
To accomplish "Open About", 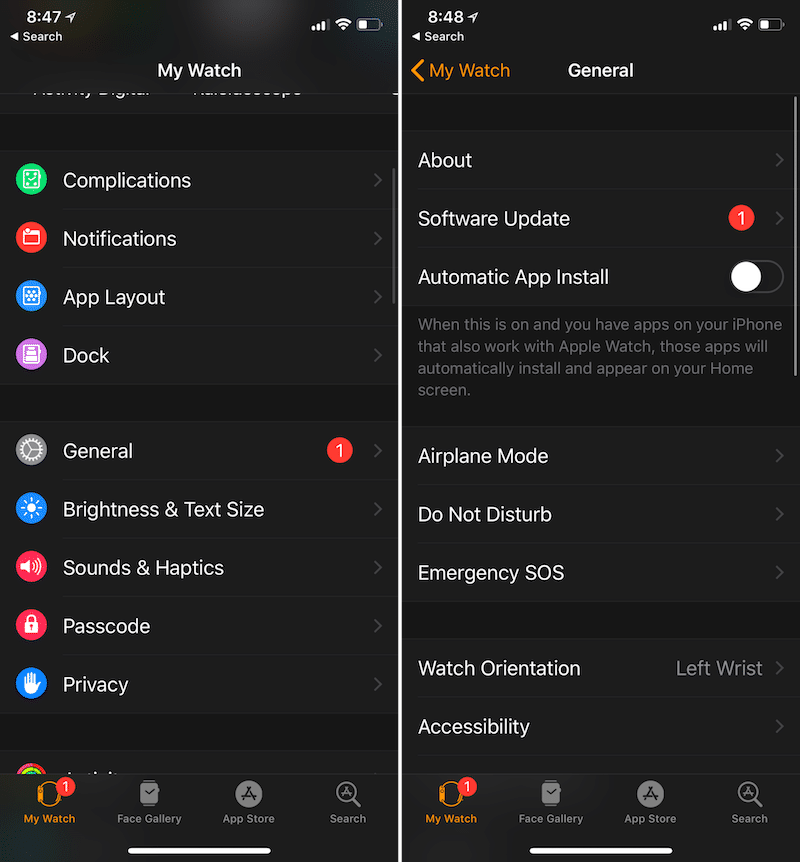I will [x=600, y=160].
